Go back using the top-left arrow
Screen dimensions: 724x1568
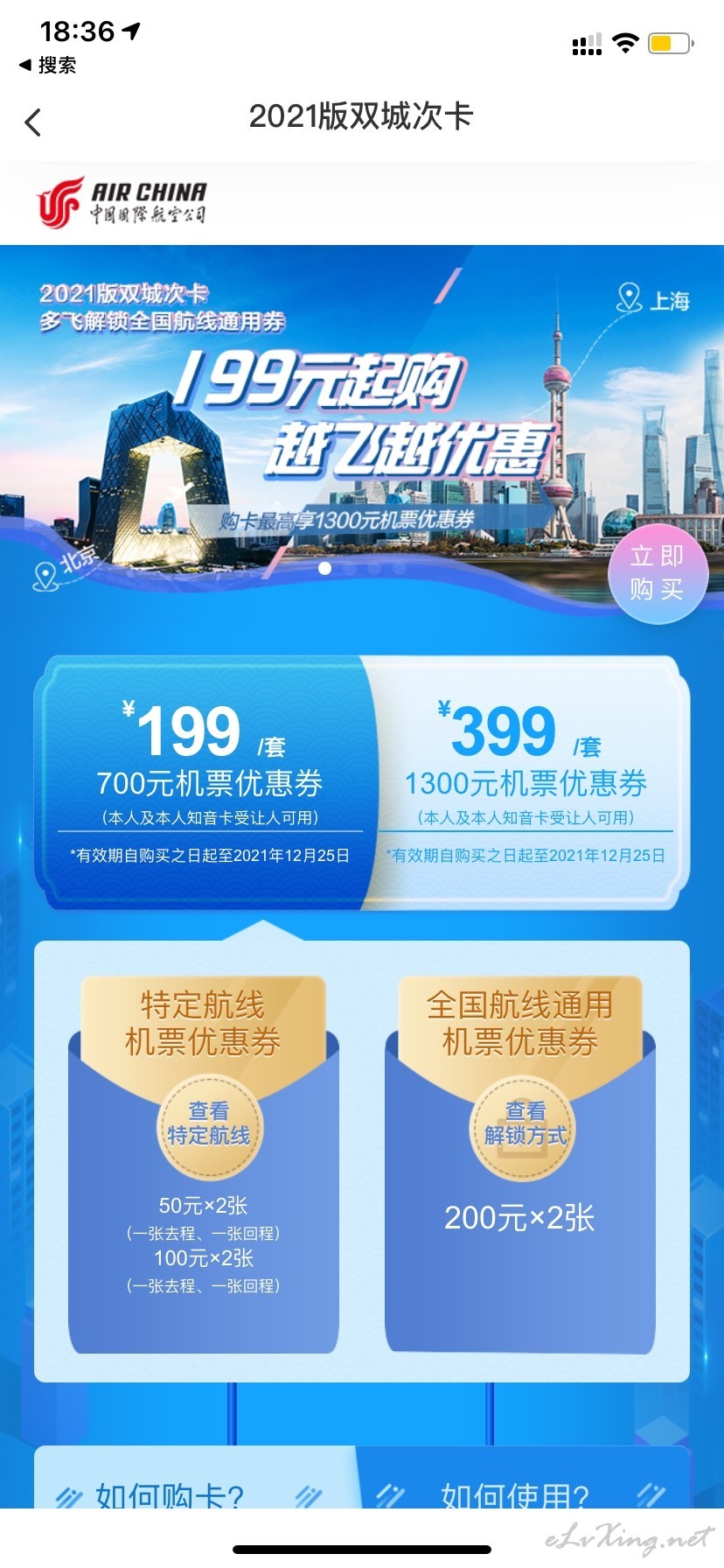coord(33,122)
